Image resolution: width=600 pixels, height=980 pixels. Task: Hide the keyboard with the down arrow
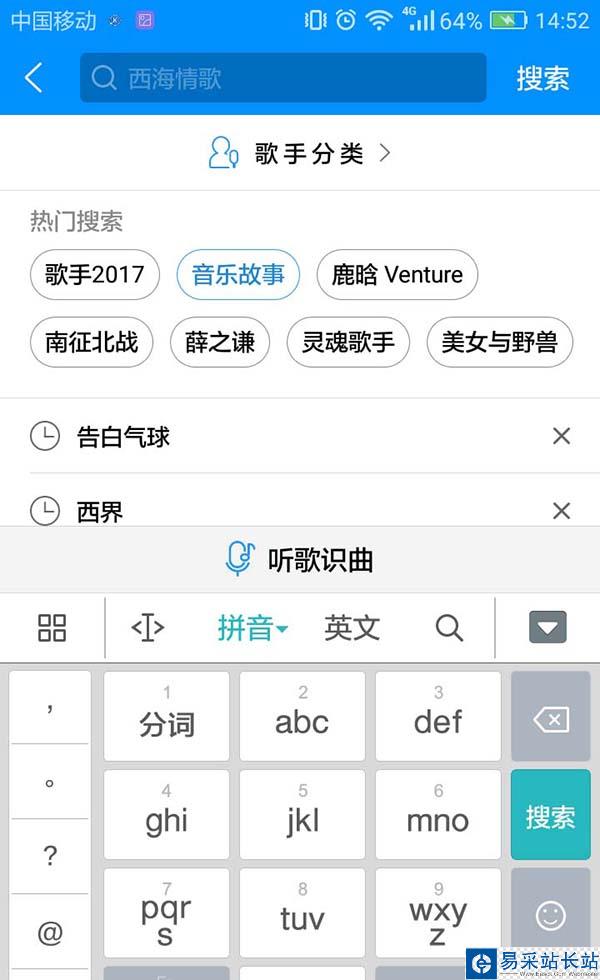pyautogui.click(x=547, y=628)
